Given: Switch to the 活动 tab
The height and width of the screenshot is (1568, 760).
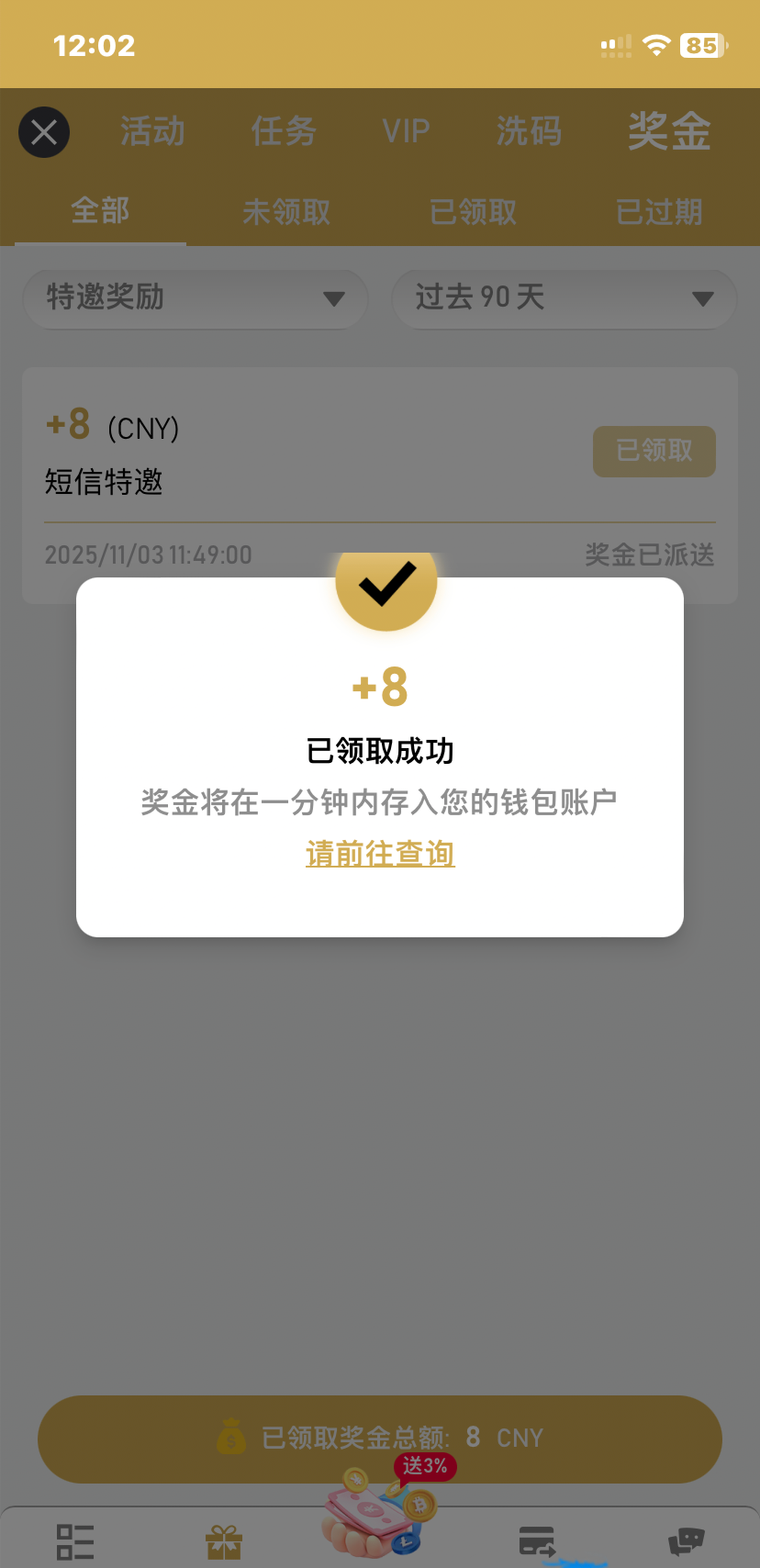Looking at the screenshot, I should click(x=152, y=131).
